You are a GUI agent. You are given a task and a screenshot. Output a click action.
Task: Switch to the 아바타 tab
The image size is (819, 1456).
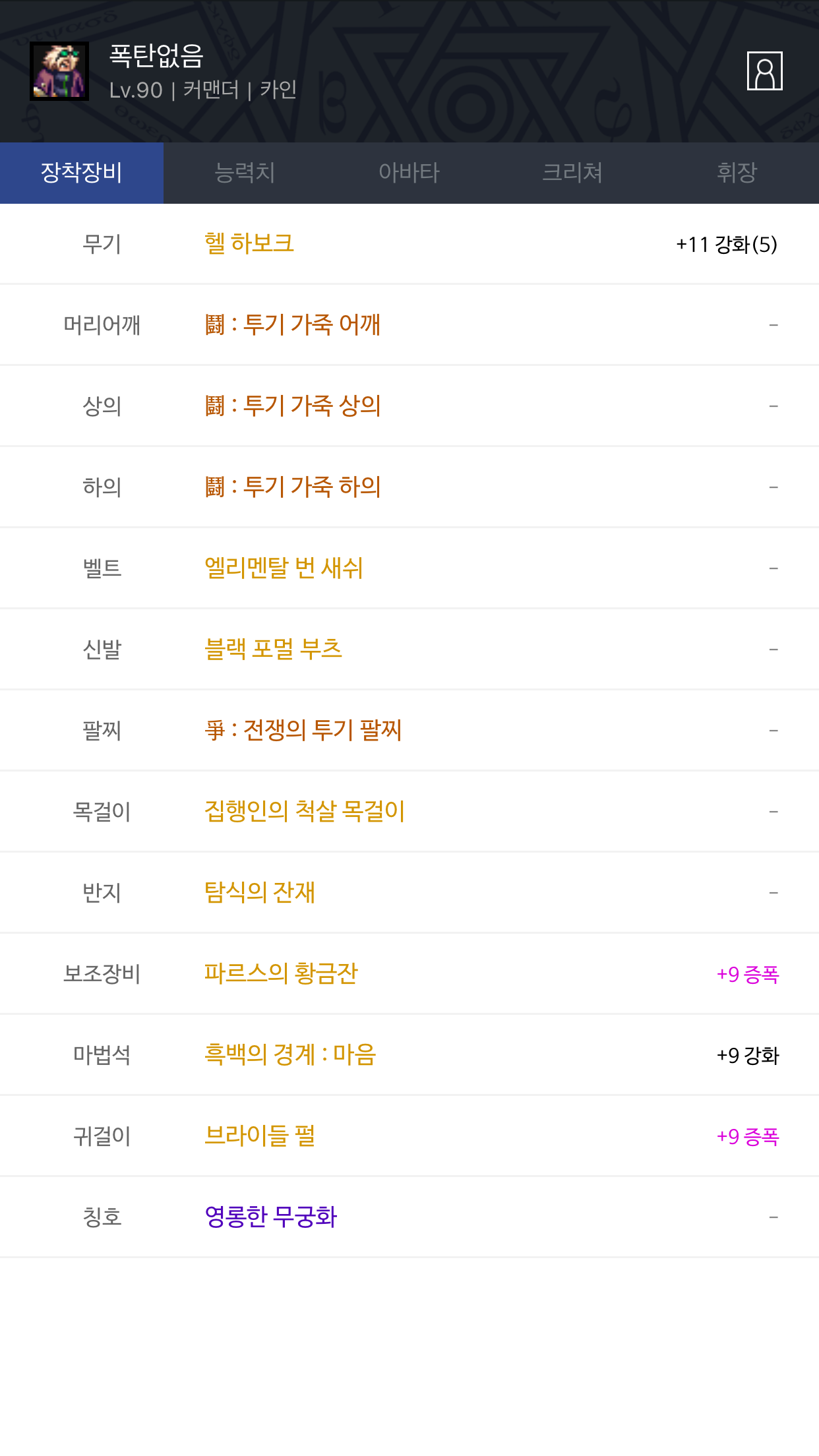[x=409, y=173]
